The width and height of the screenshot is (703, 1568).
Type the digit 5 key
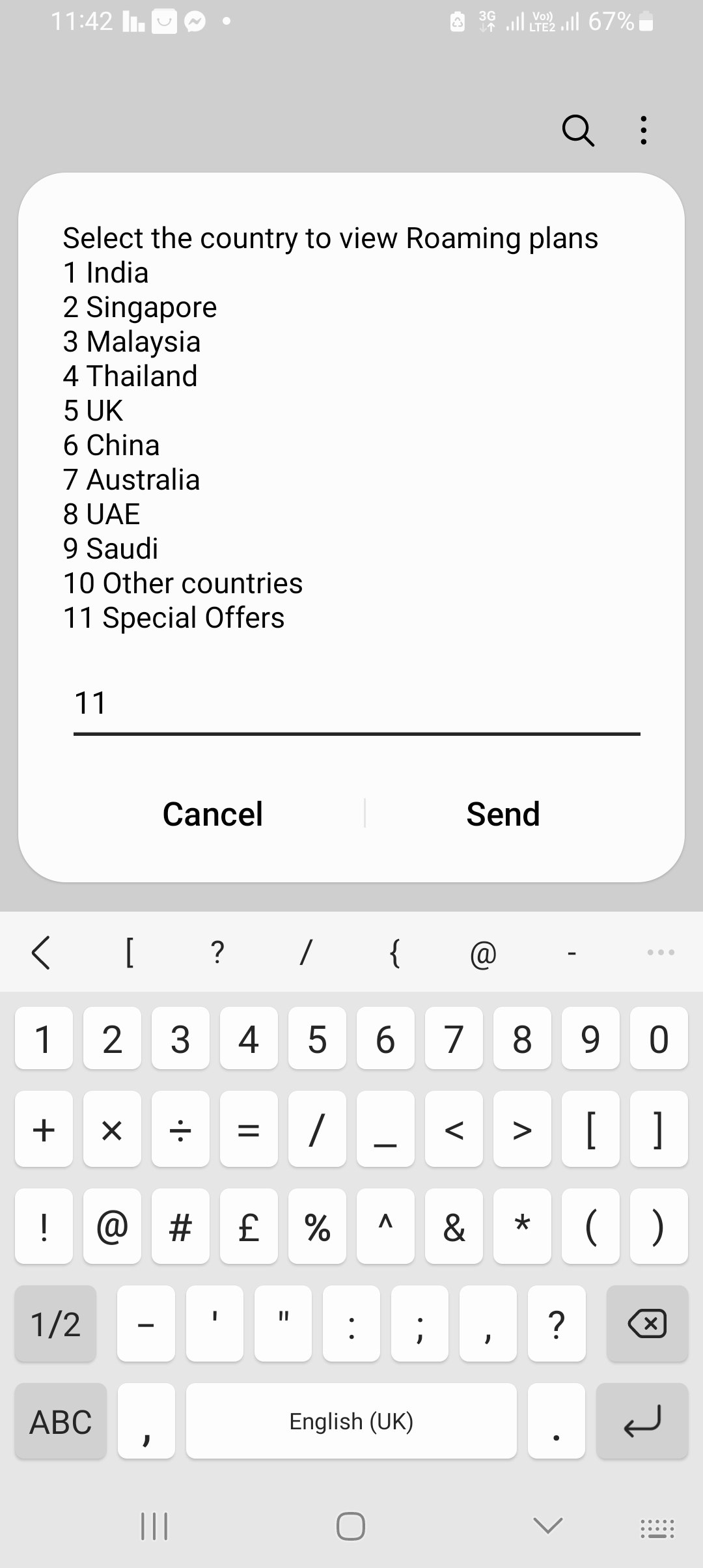tap(317, 1039)
